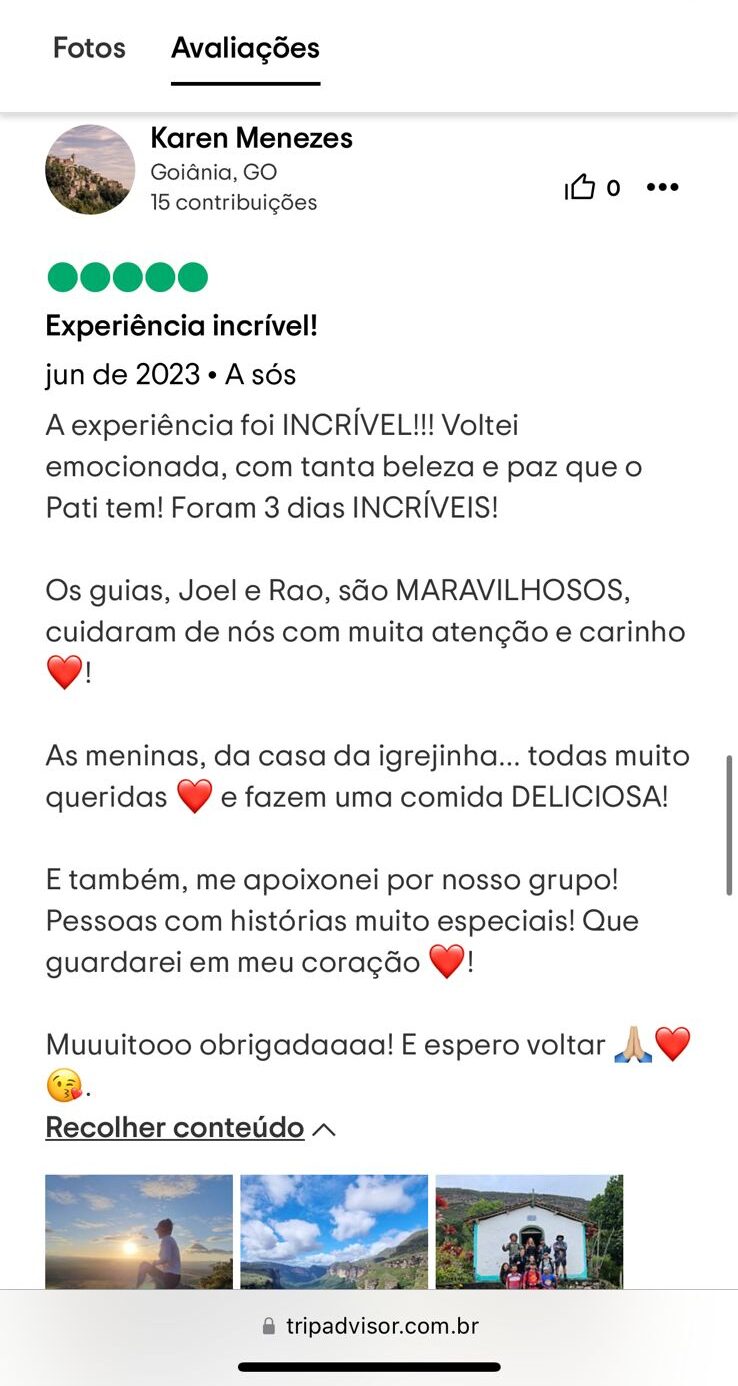Select the Avaliações tab

pyautogui.click(x=245, y=48)
